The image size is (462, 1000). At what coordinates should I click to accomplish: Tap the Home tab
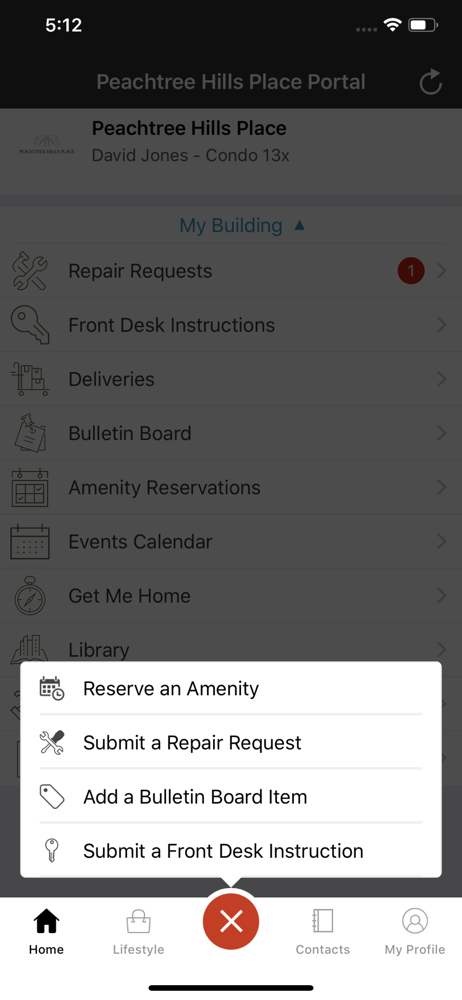tap(46, 932)
